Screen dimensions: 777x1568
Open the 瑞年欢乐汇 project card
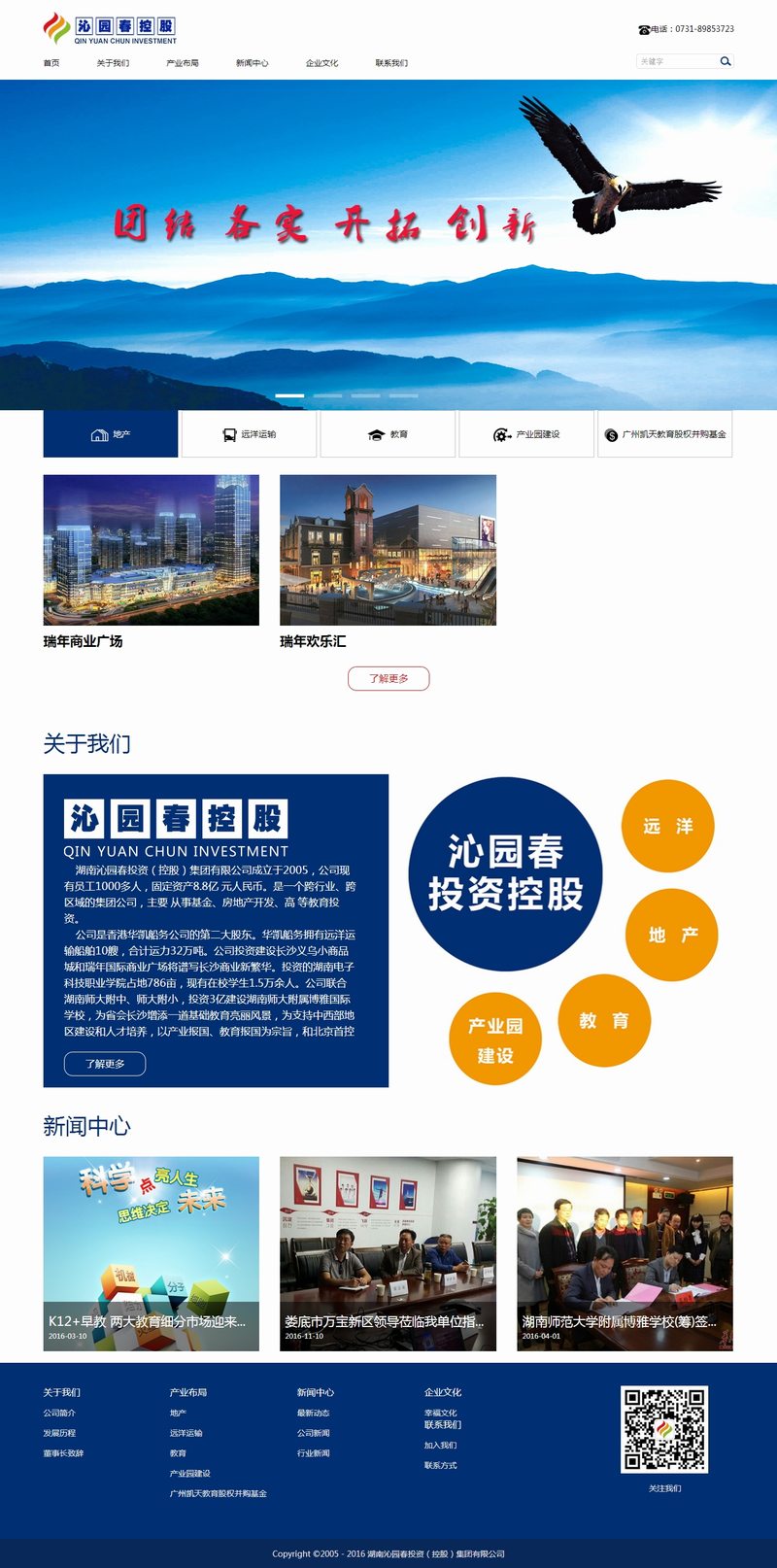(x=388, y=550)
